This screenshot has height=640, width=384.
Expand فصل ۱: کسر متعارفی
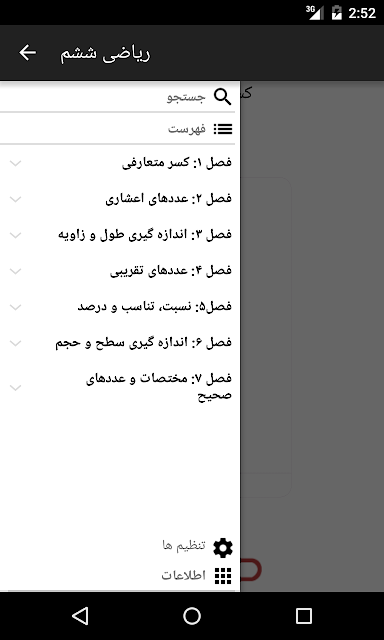point(118,163)
